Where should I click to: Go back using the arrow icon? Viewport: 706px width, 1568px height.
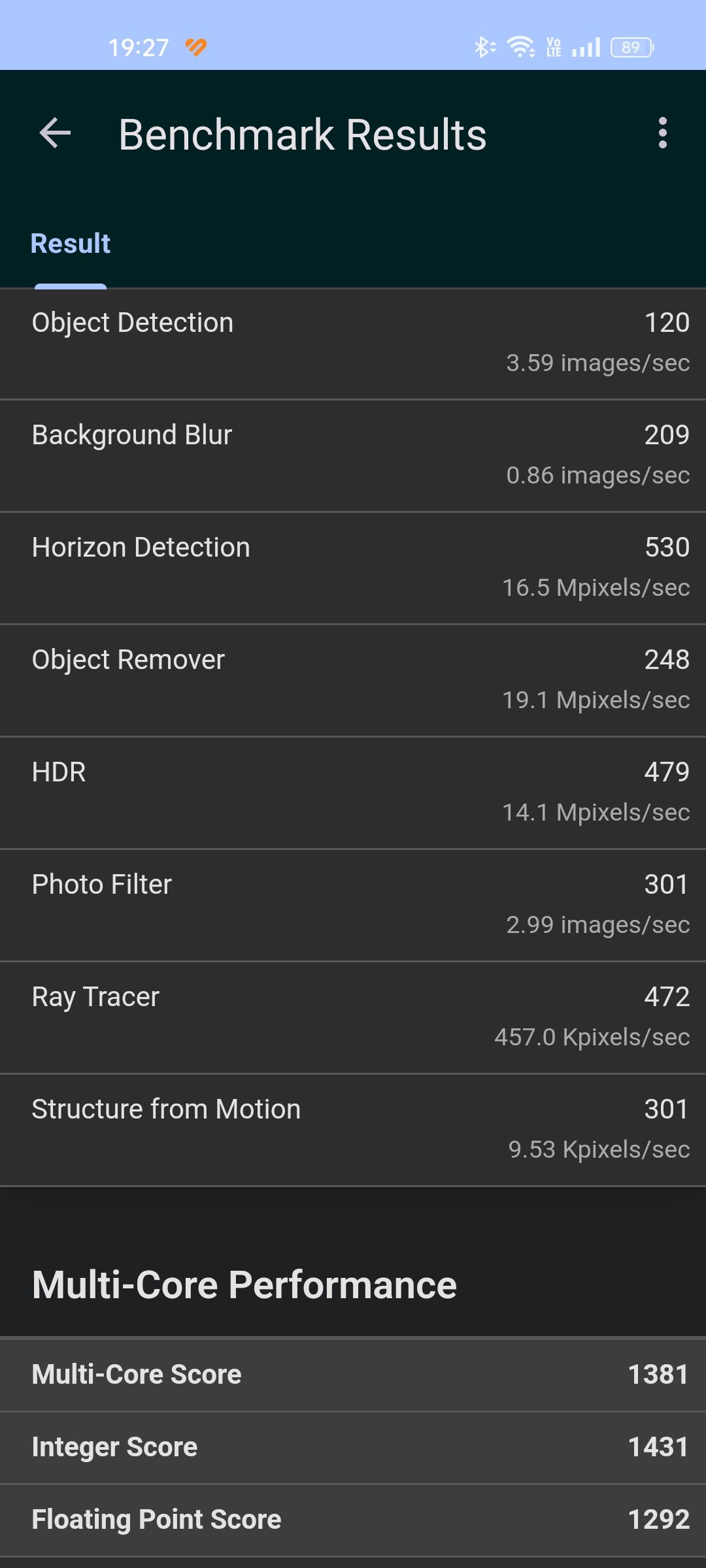[55, 133]
